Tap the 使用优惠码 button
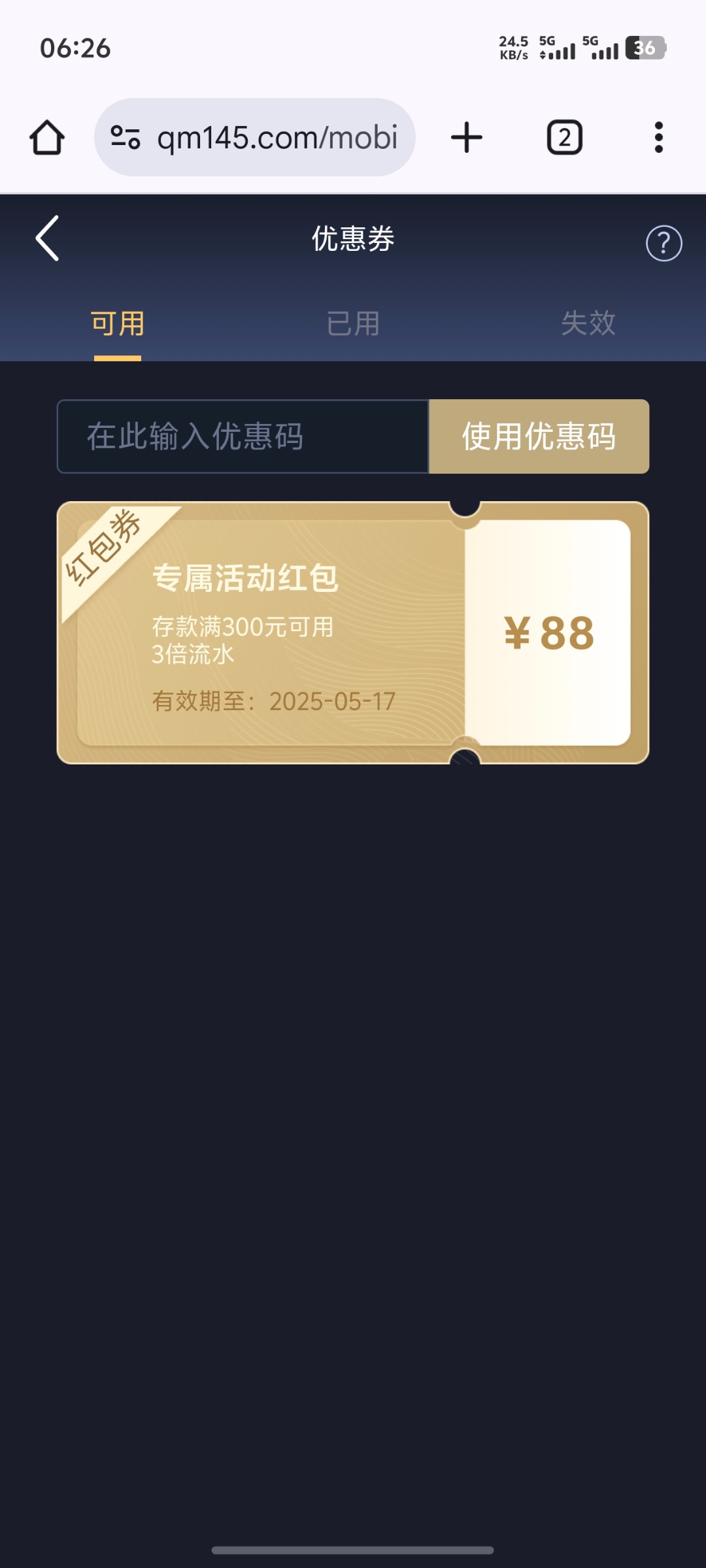The height and width of the screenshot is (1568, 706). pyautogui.click(x=539, y=436)
